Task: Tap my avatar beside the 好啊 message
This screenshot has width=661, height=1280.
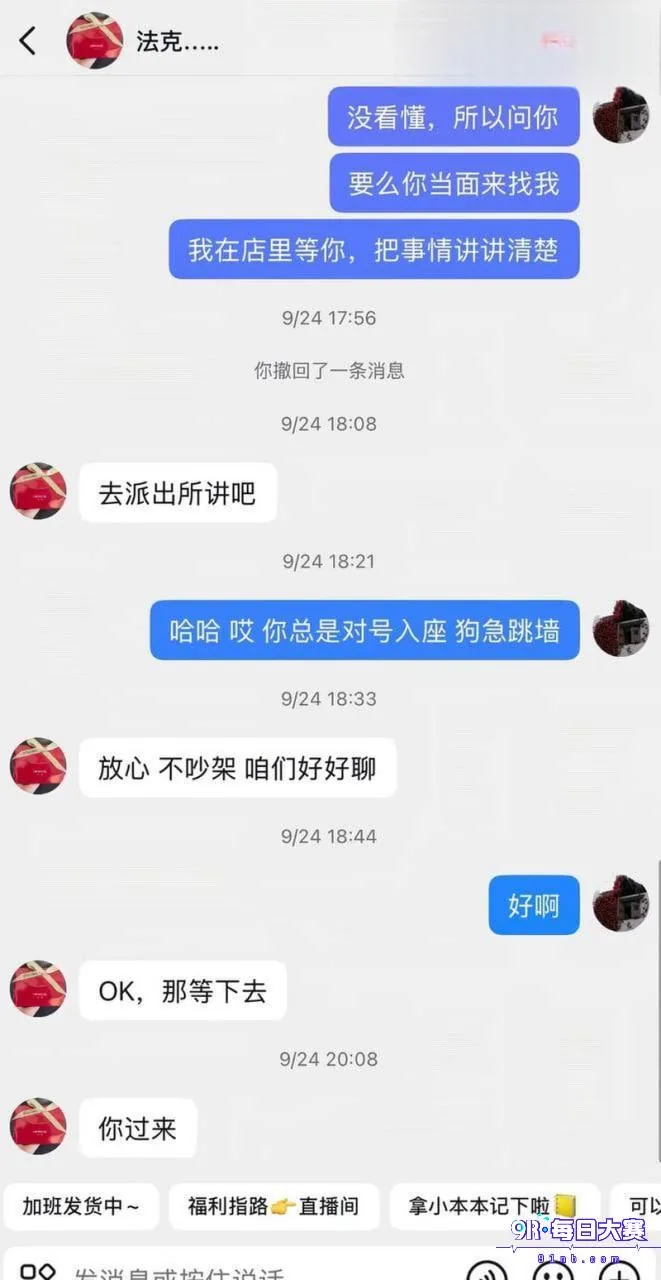Action: (x=621, y=904)
